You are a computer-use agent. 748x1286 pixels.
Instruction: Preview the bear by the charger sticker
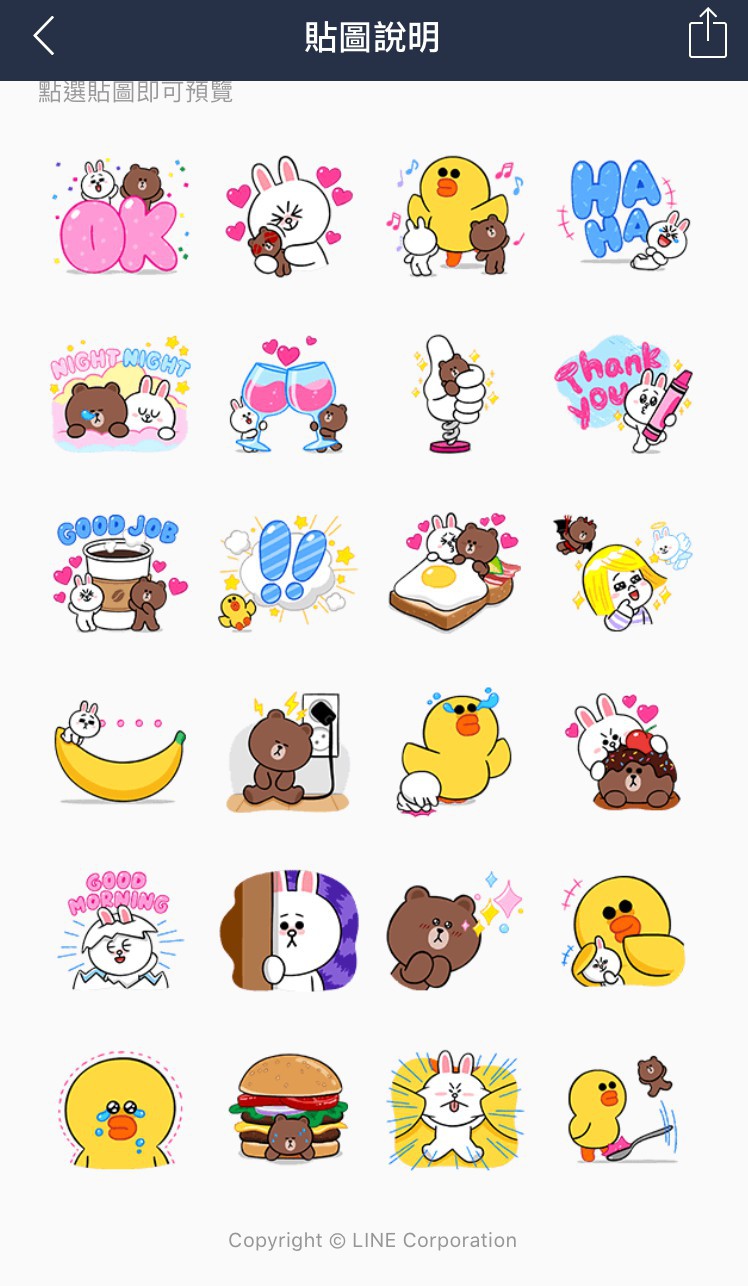click(288, 750)
